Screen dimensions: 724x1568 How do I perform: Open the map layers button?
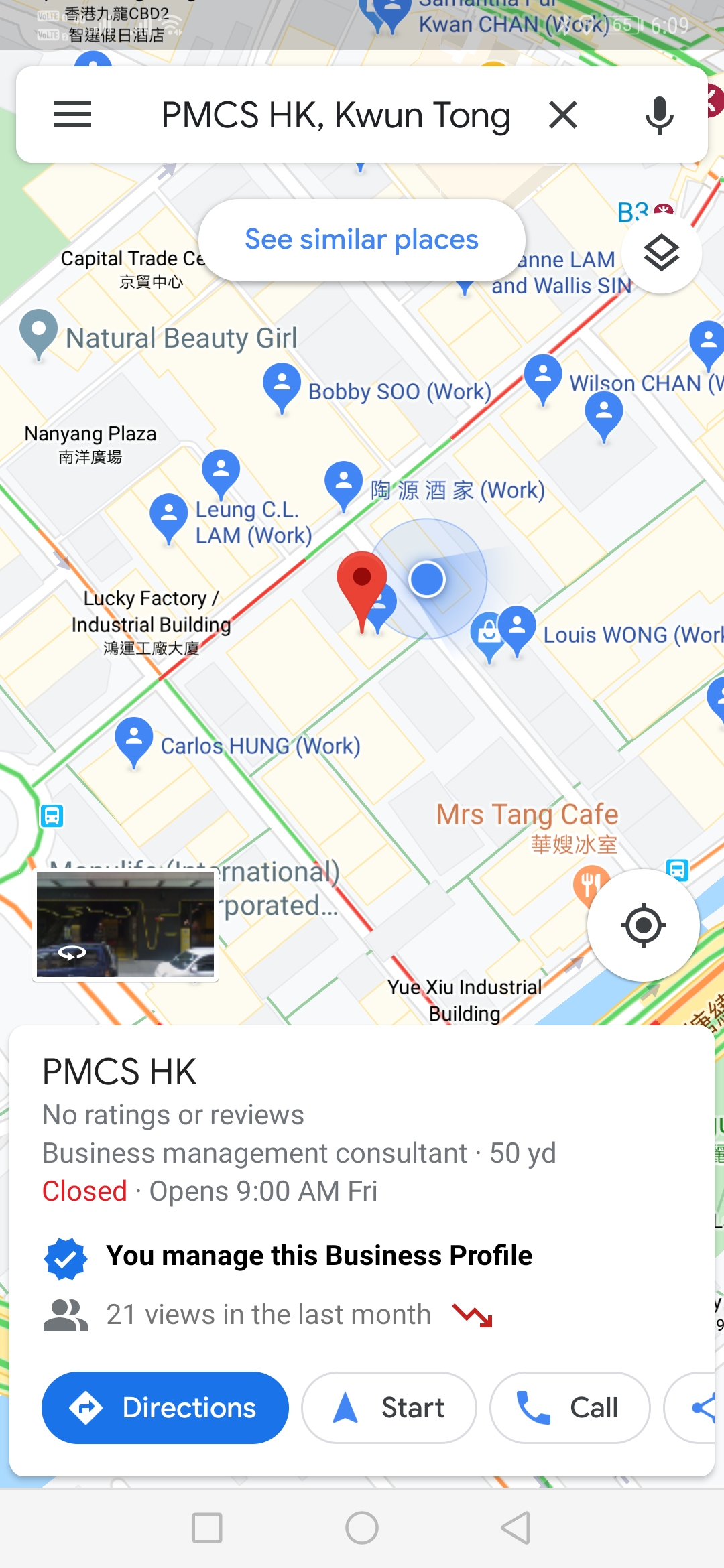click(662, 253)
